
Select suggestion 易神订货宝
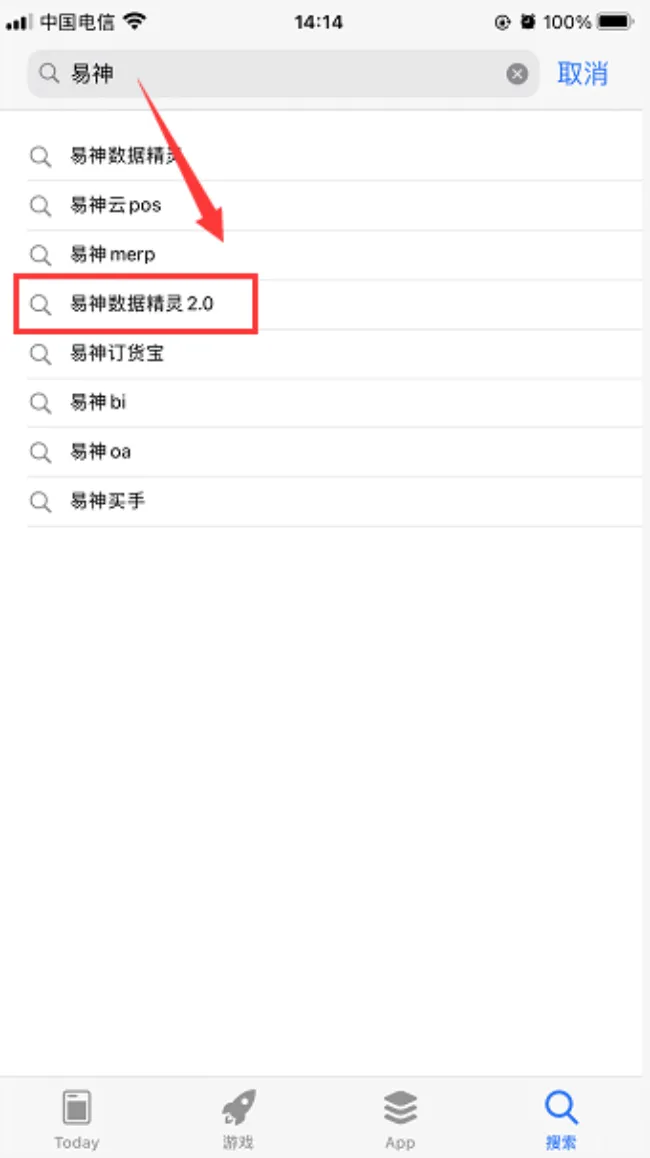pos(117,353)
